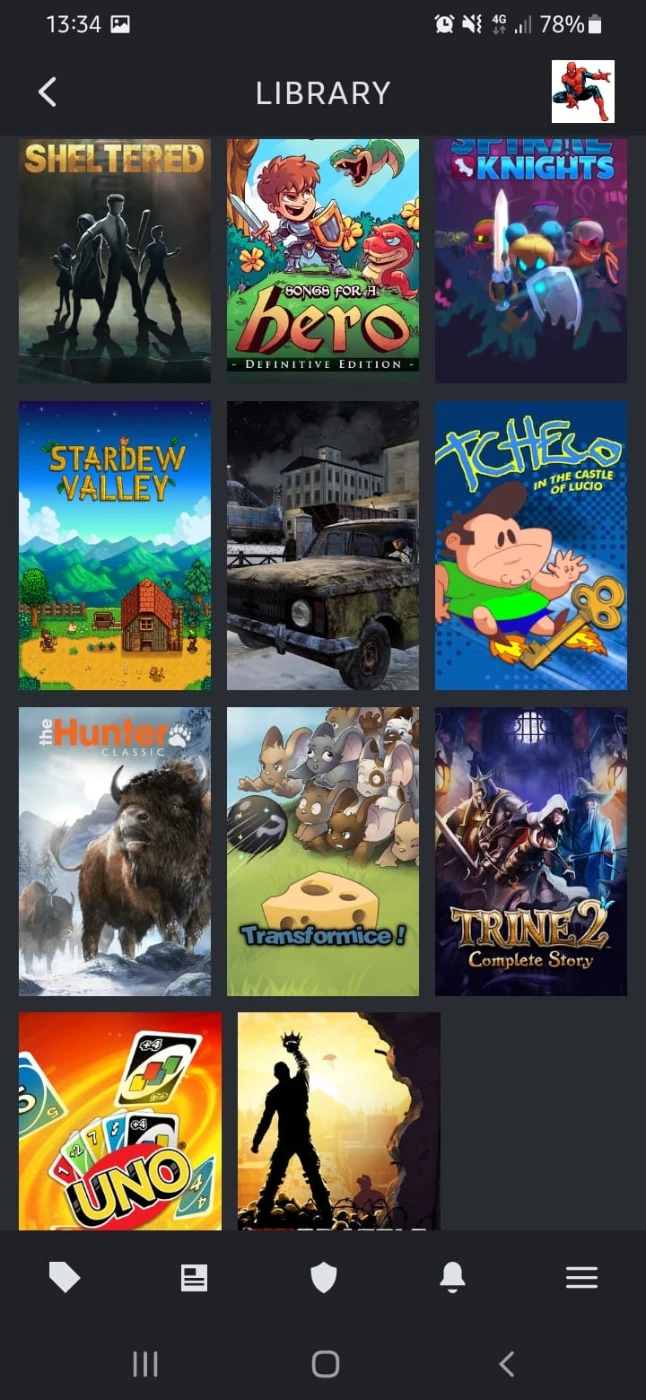This screenshot has height=1400, width=646.
Task: Open the Steam Guard shield tab
Action: pos(323,1277)
